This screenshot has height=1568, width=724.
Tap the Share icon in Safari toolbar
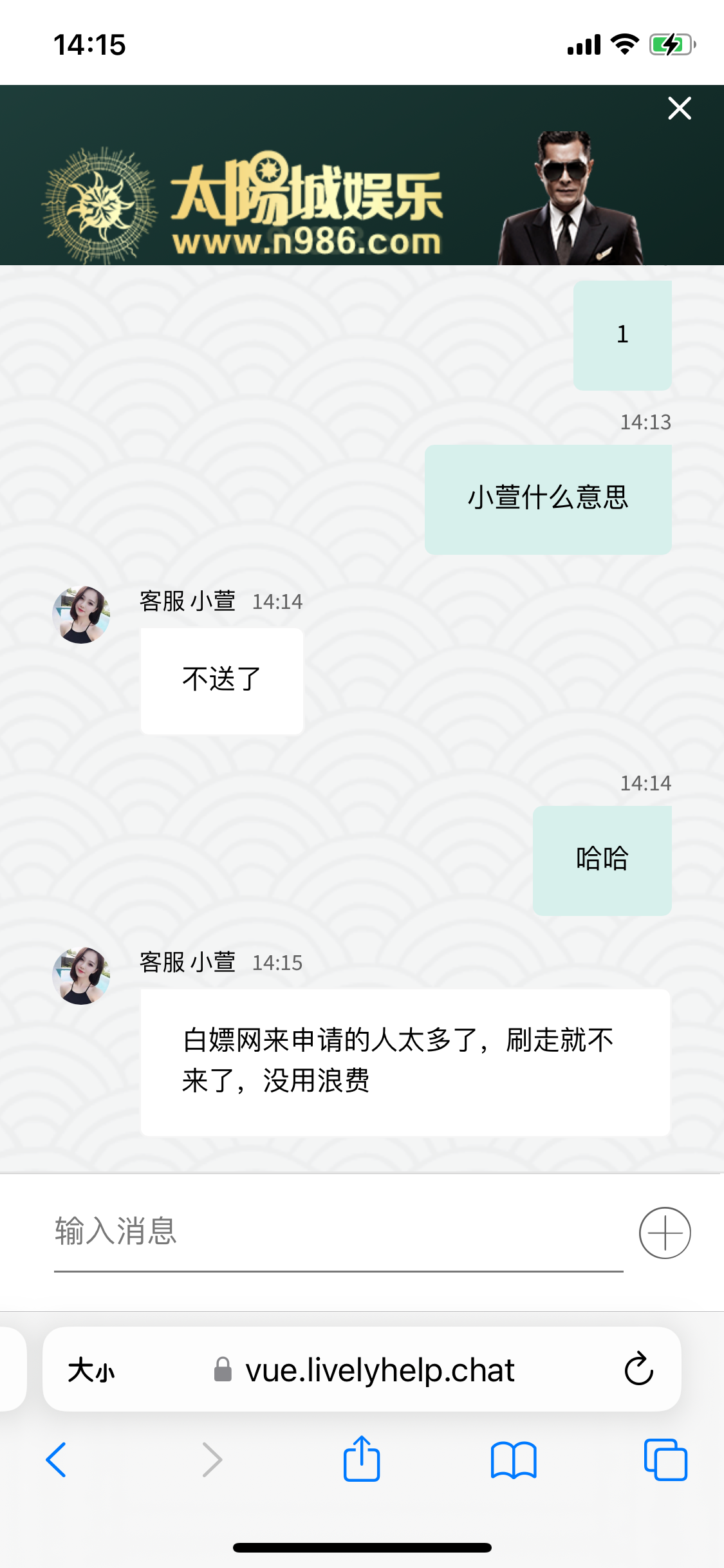[x=362, y=1460]
